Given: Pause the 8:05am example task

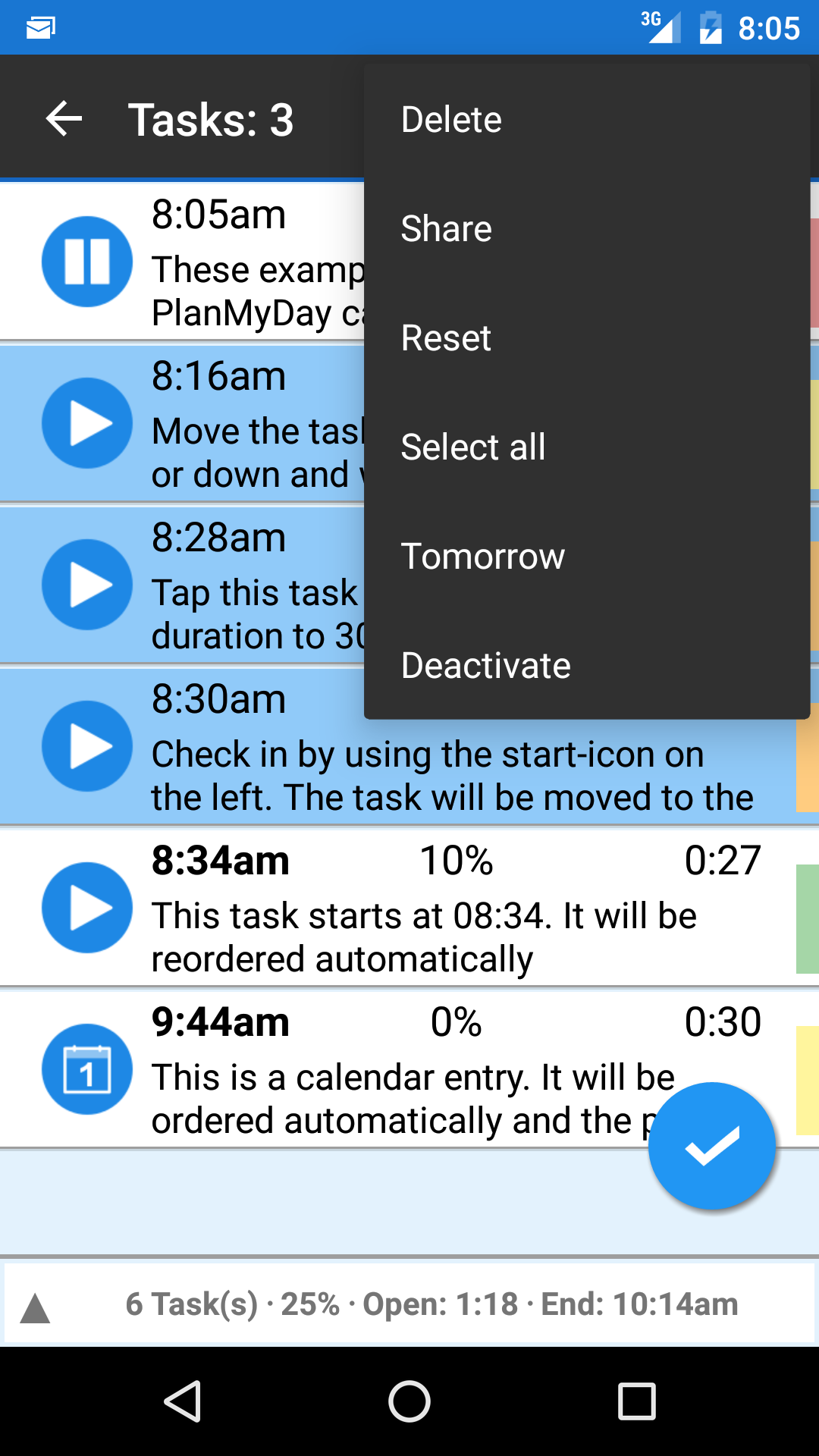Looking at the screenshot, I should [86, 260].
